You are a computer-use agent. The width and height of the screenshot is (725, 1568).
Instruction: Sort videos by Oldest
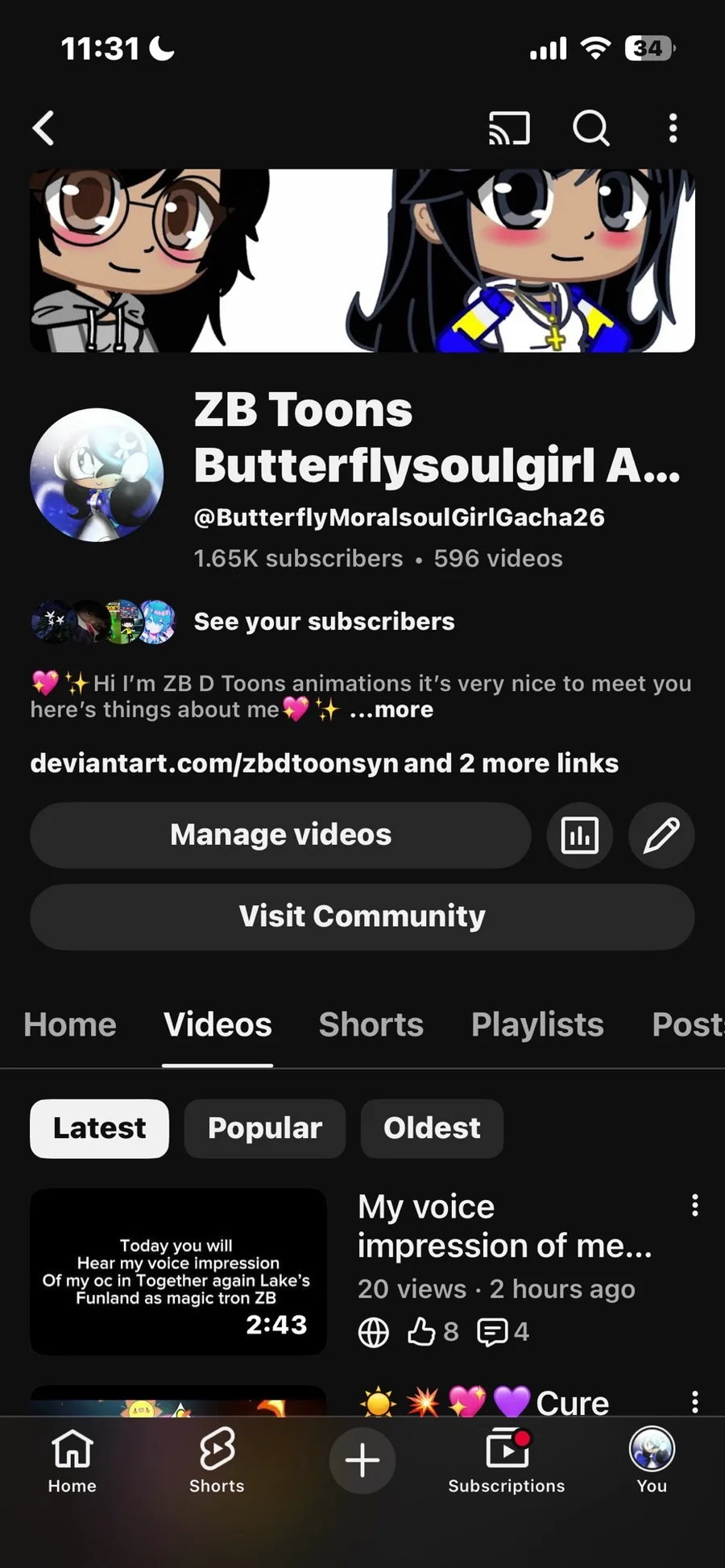pos(432,1128)
